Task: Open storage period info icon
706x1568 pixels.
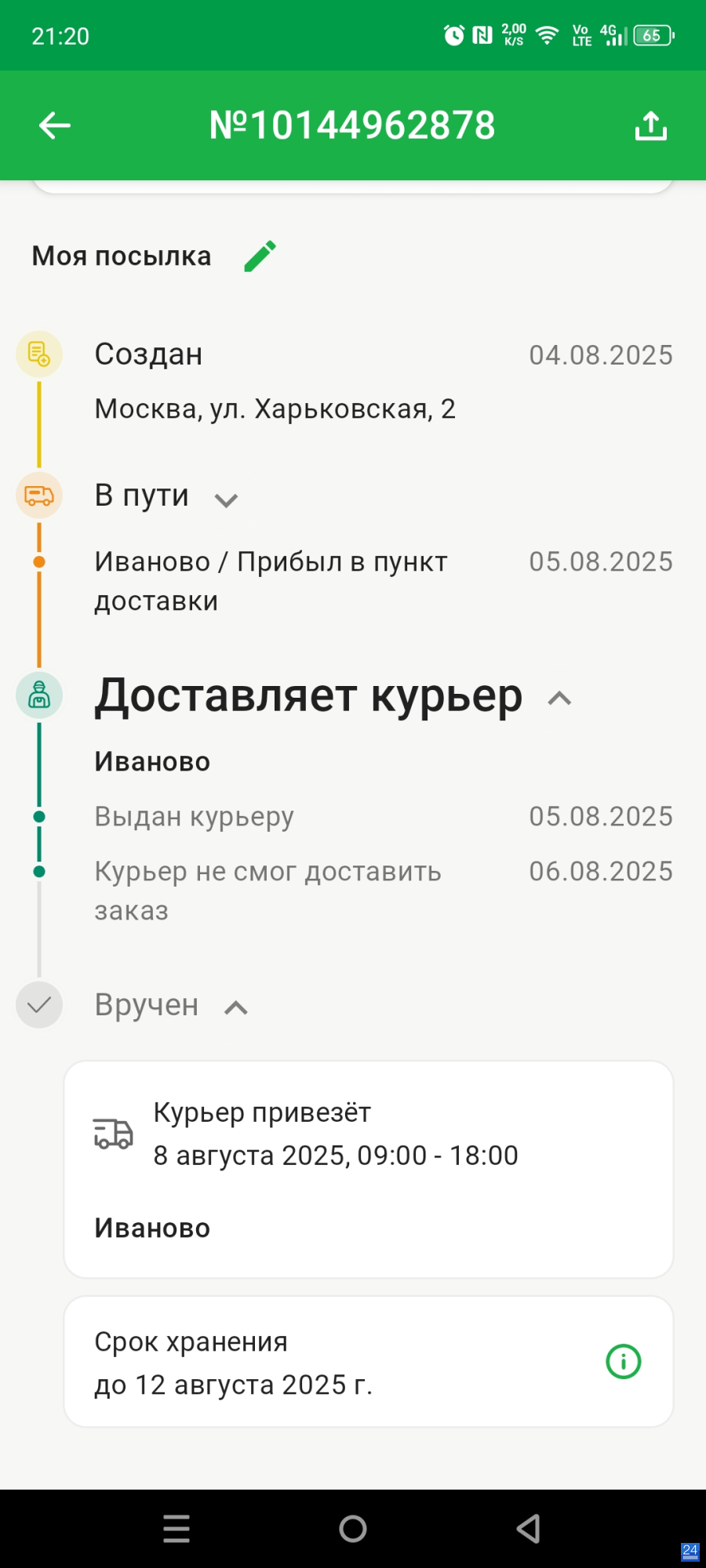Action: (624, 1362)
